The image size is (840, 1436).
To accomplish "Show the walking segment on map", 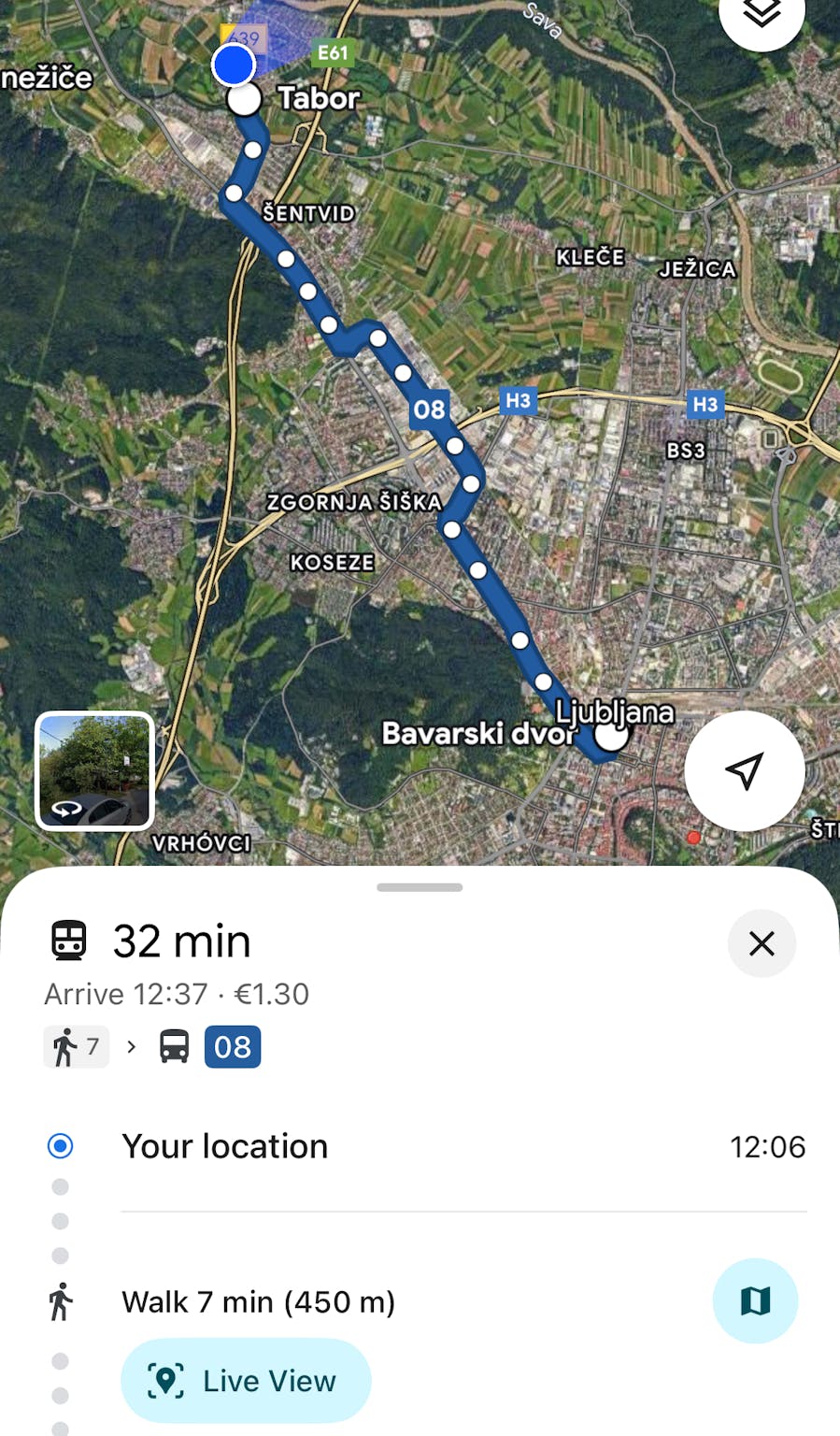I will coord(755,1300).
